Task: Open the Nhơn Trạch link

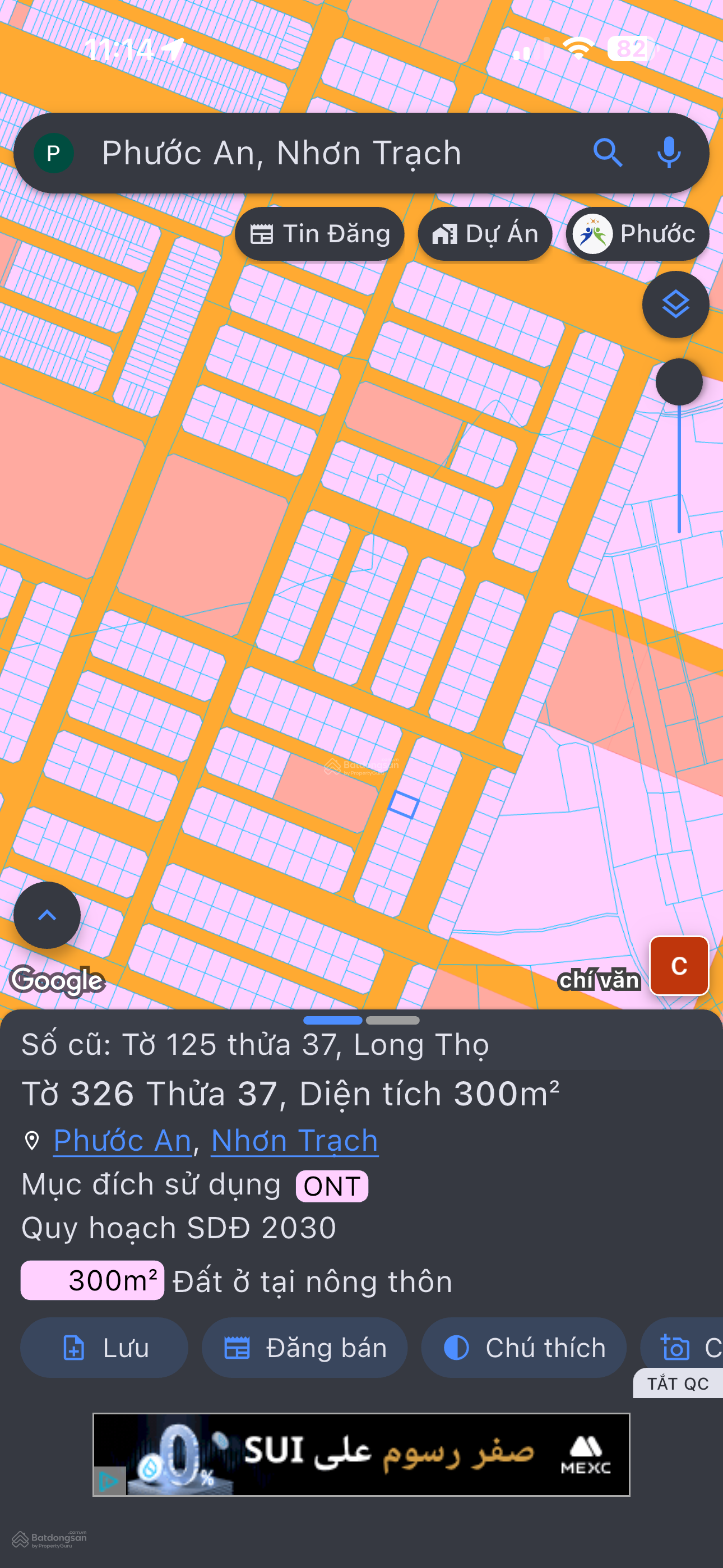Action: pyautogui.click(x=295, y=1140)
